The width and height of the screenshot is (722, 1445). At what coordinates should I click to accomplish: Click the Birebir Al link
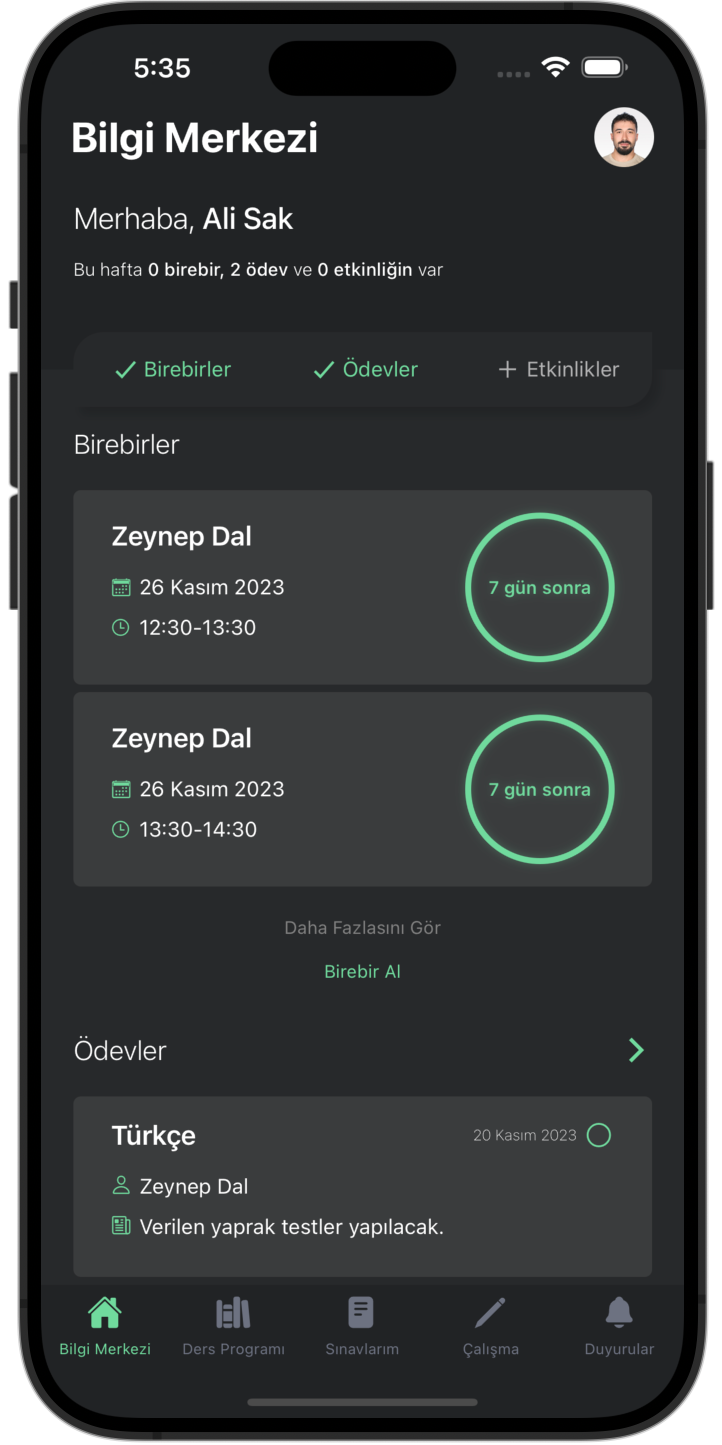(x=362, y=971)
